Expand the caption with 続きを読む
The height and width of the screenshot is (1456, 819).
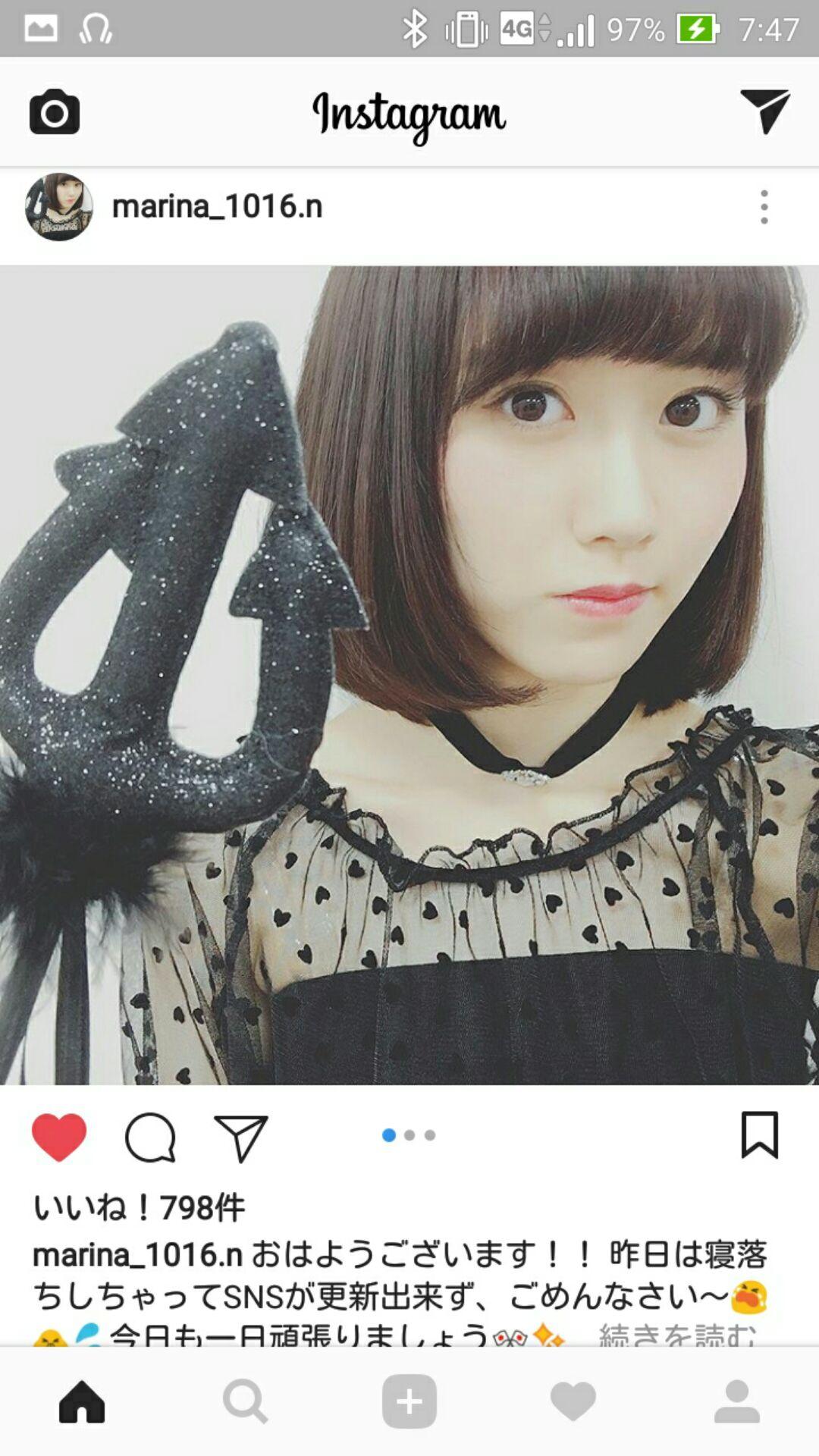point(676,1335)
